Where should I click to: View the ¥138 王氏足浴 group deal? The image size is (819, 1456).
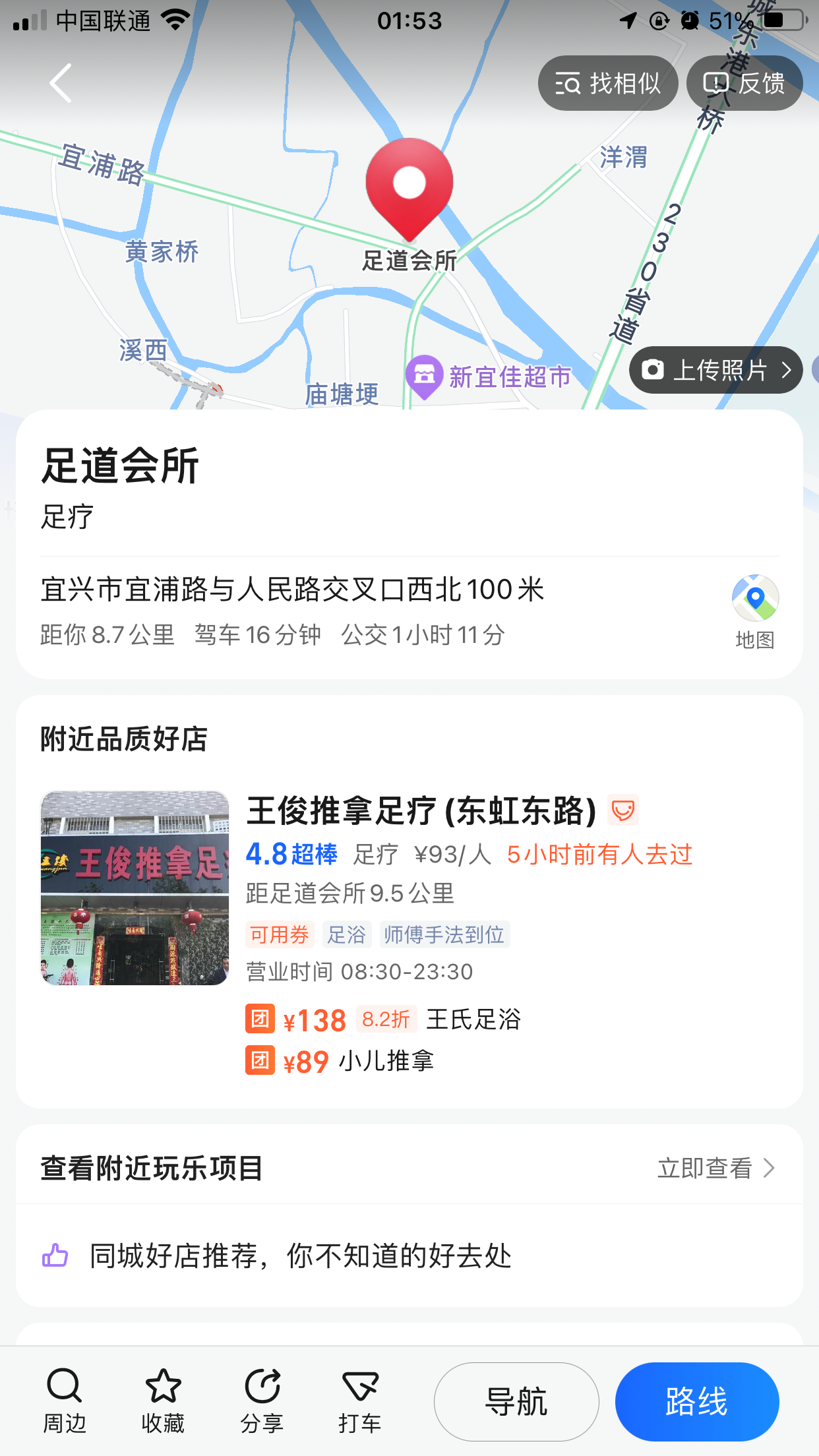[382, 1019]
